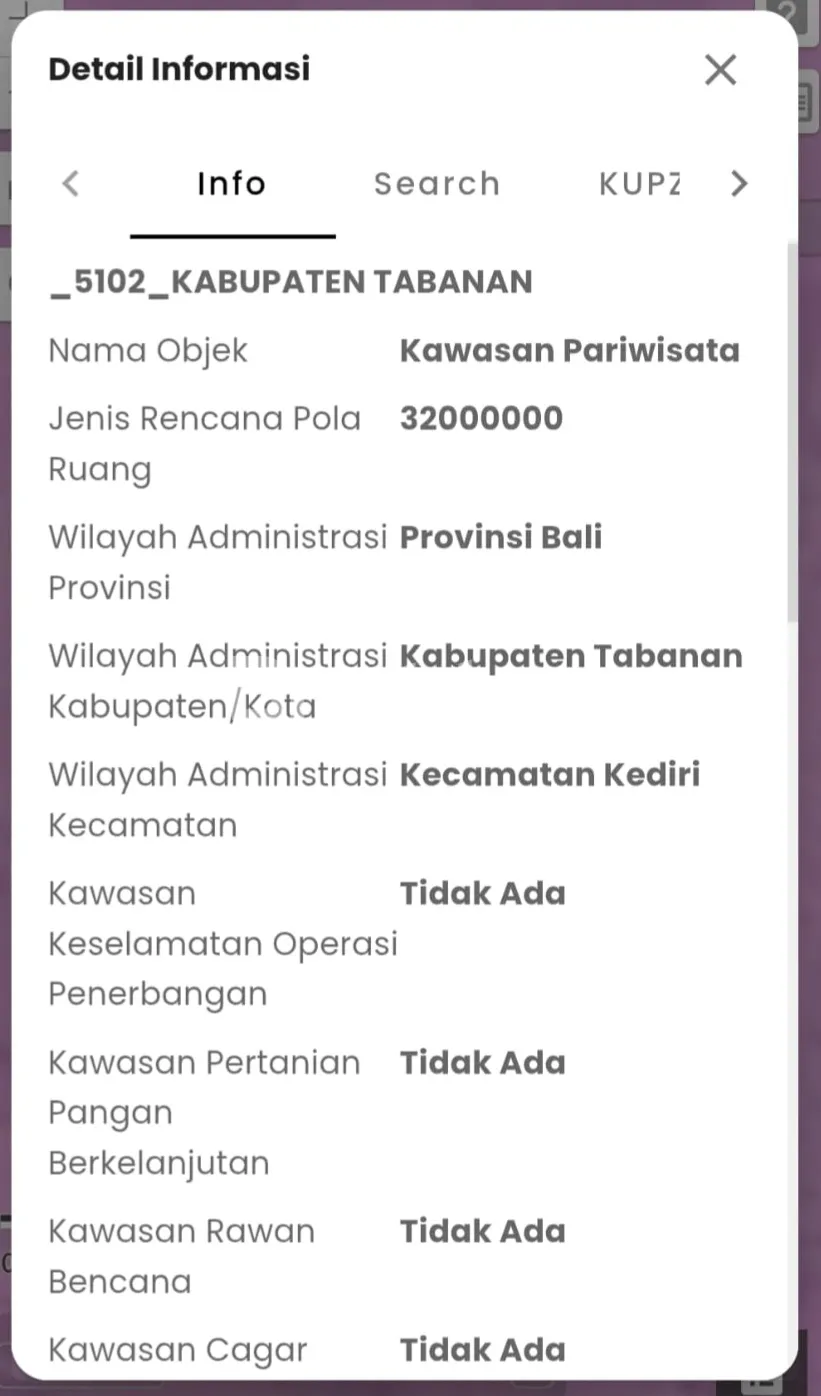Show next tabs with right chevron
Image resolution: width=821 pixels, height=1396 pixels.
pyautogui.click(x=739, y=184)
